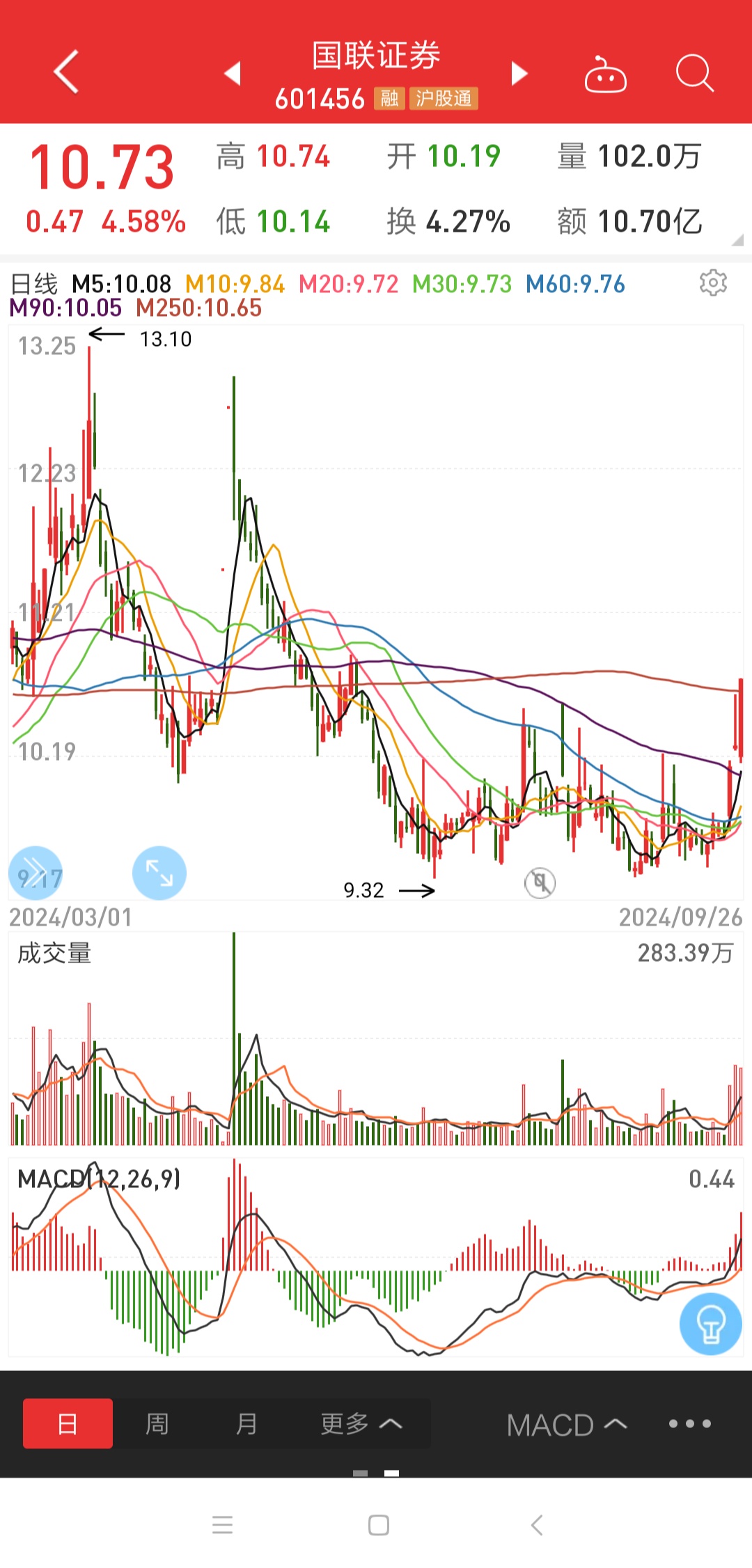
Task: Open the three-dot more menu
Action: click(690, 1424)
